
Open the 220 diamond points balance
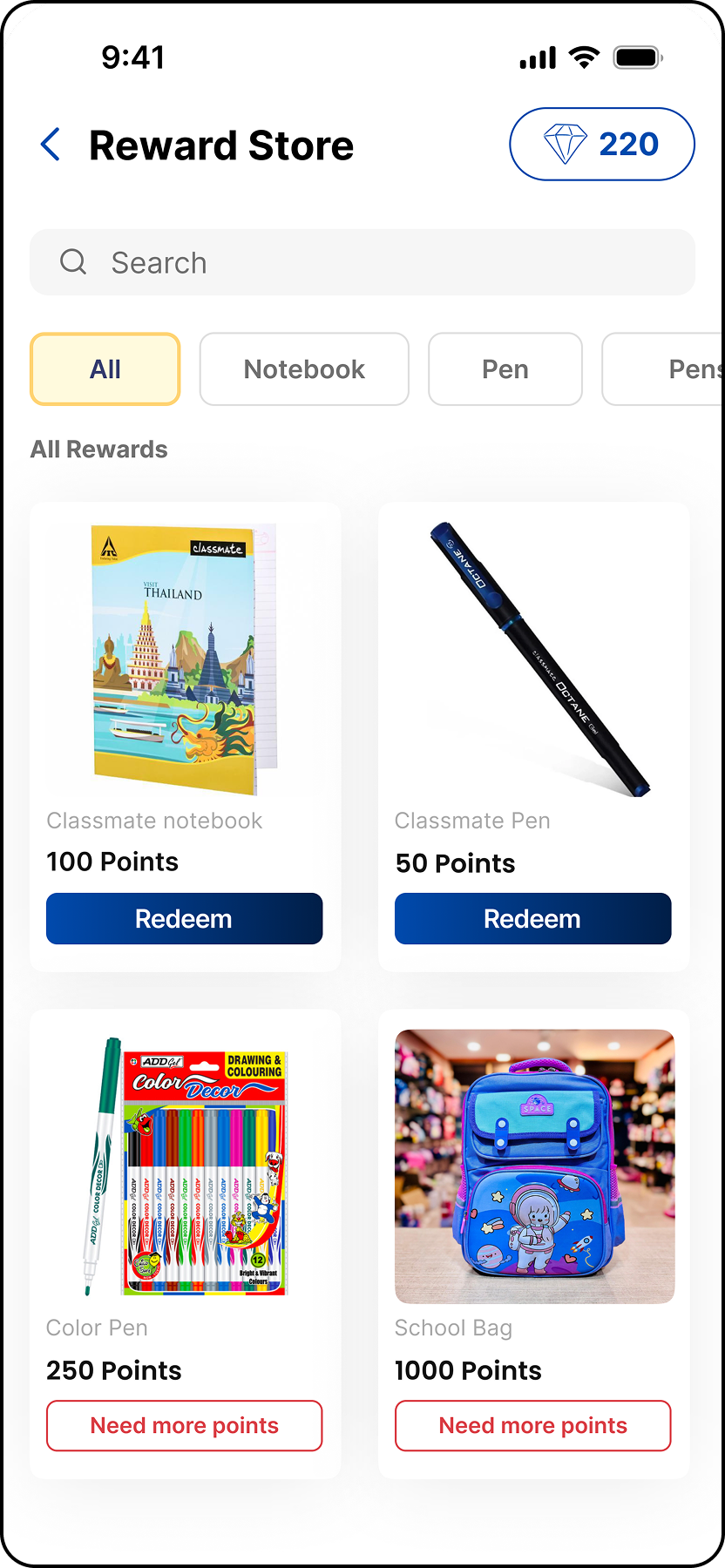[x=602, y=145]
